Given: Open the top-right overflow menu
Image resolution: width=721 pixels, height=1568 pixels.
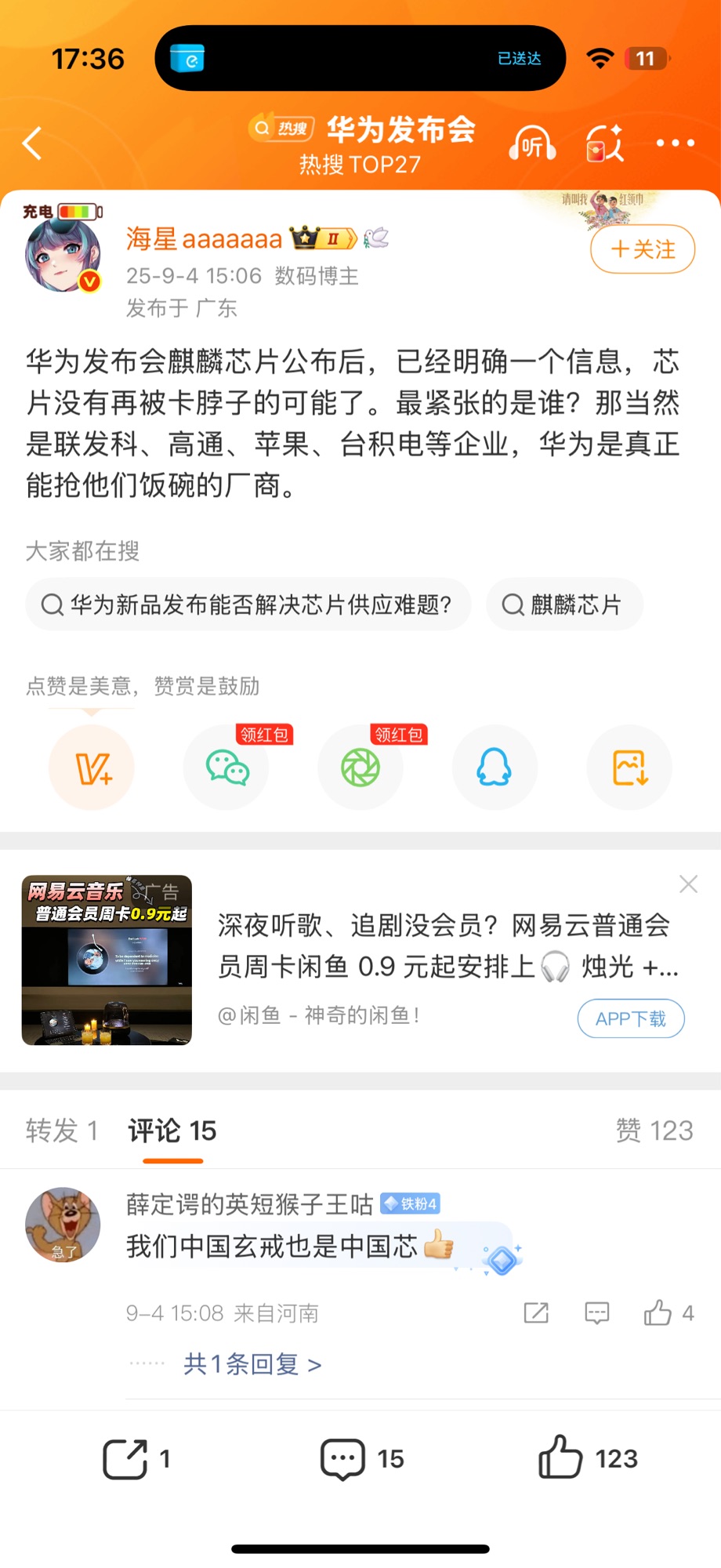Looking at the screenshot, I should (675, 143).
